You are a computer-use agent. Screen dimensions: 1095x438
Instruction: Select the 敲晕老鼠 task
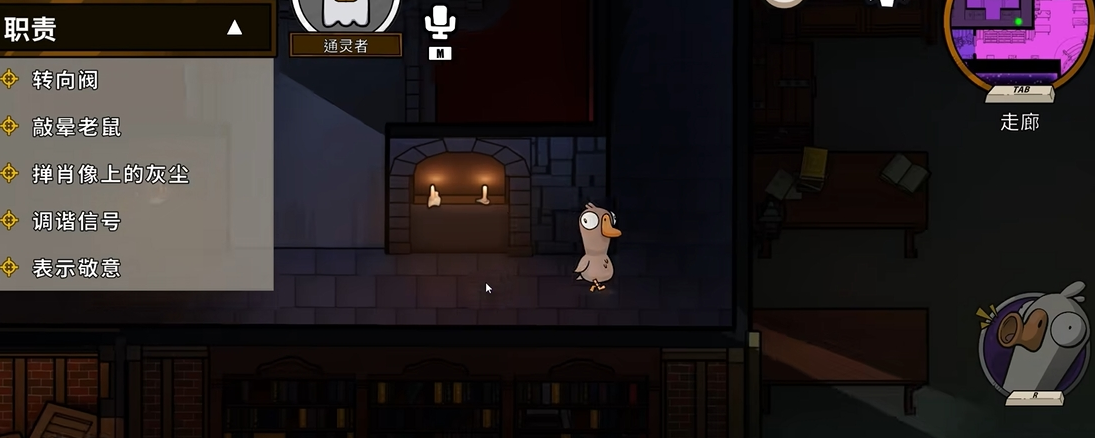click(x=76, y=127)
